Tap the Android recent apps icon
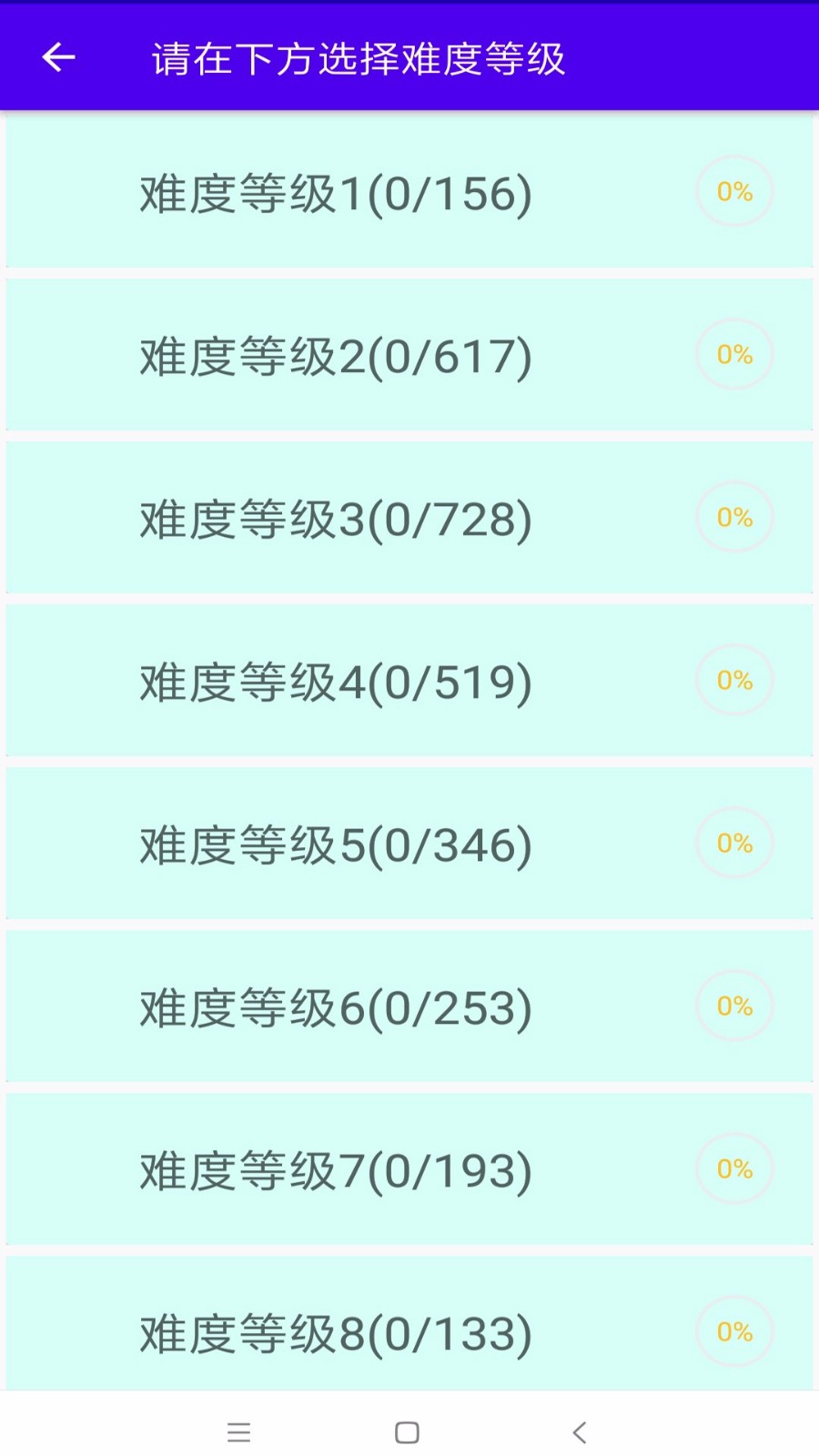The image size is (819, 1456). pos(408,1431)
